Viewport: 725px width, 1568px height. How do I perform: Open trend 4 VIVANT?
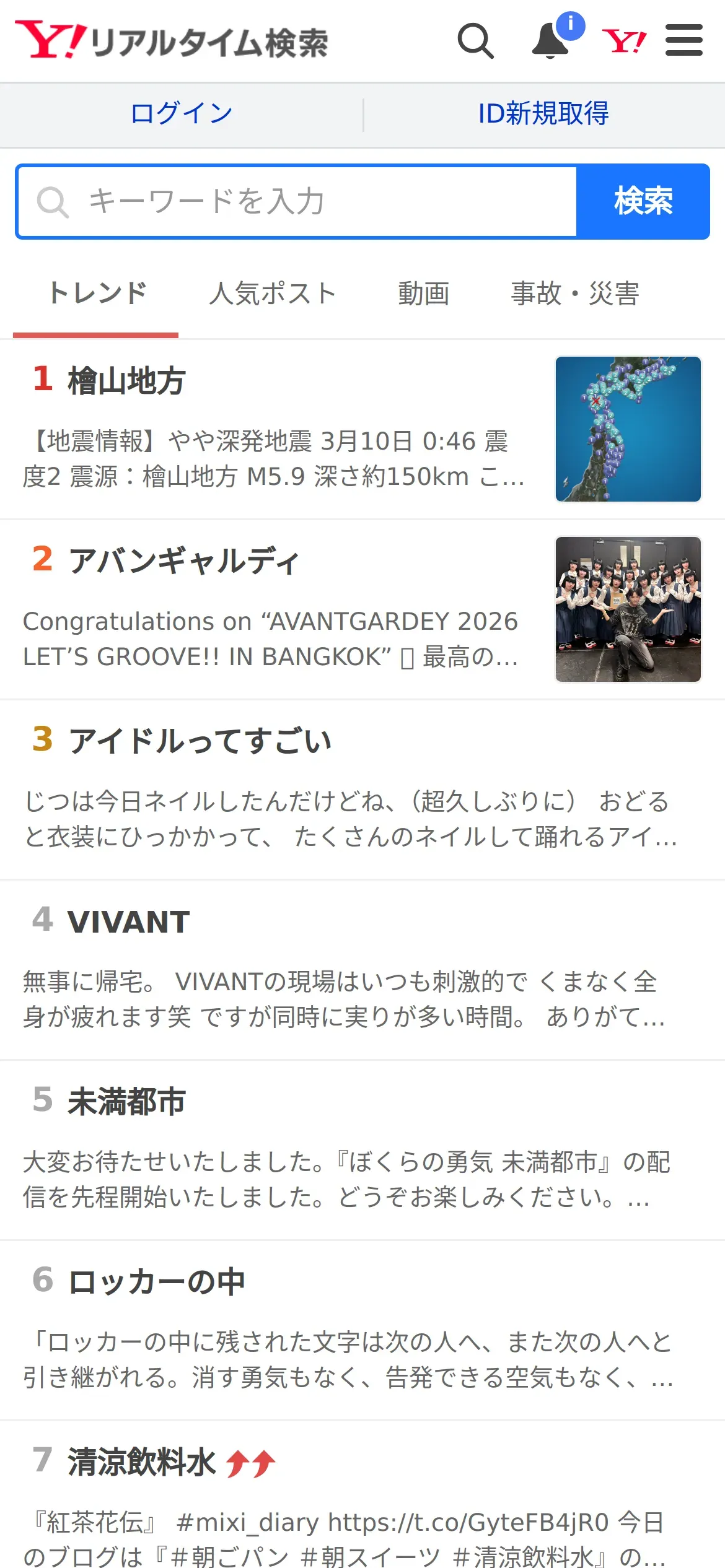click(x=362, y=970)
